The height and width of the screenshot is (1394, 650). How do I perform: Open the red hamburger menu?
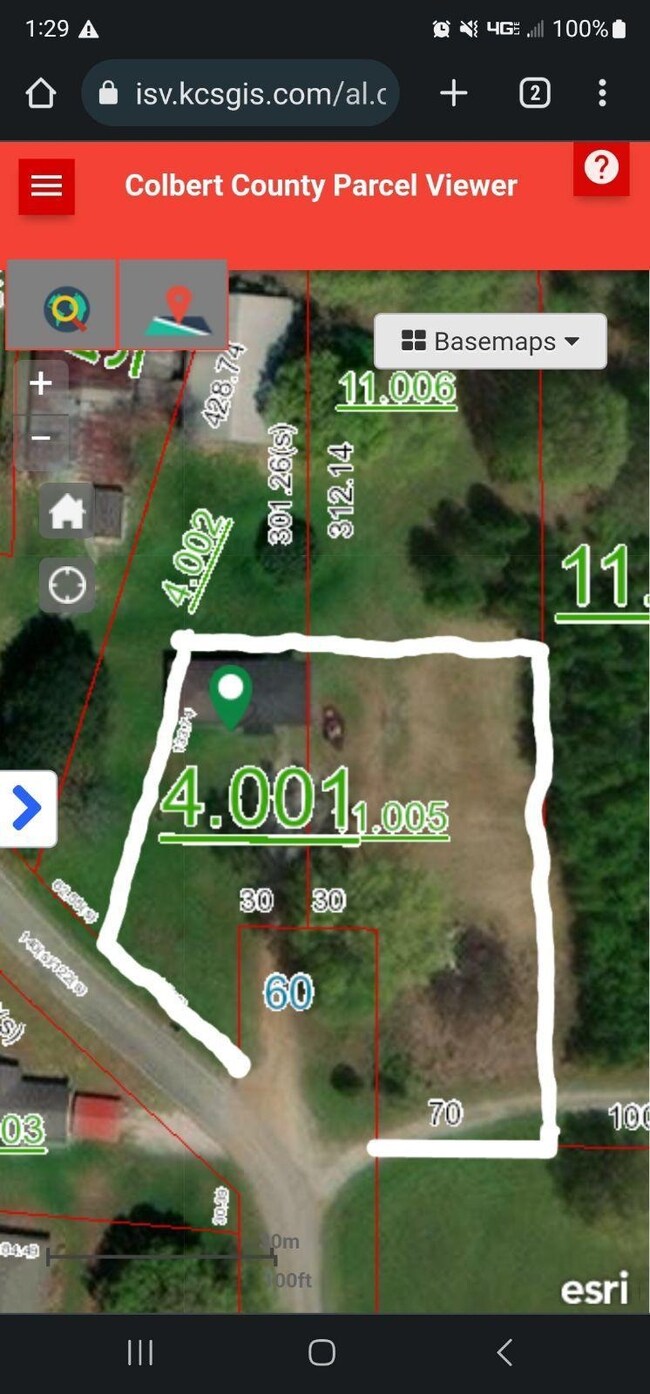coord(46,186)
